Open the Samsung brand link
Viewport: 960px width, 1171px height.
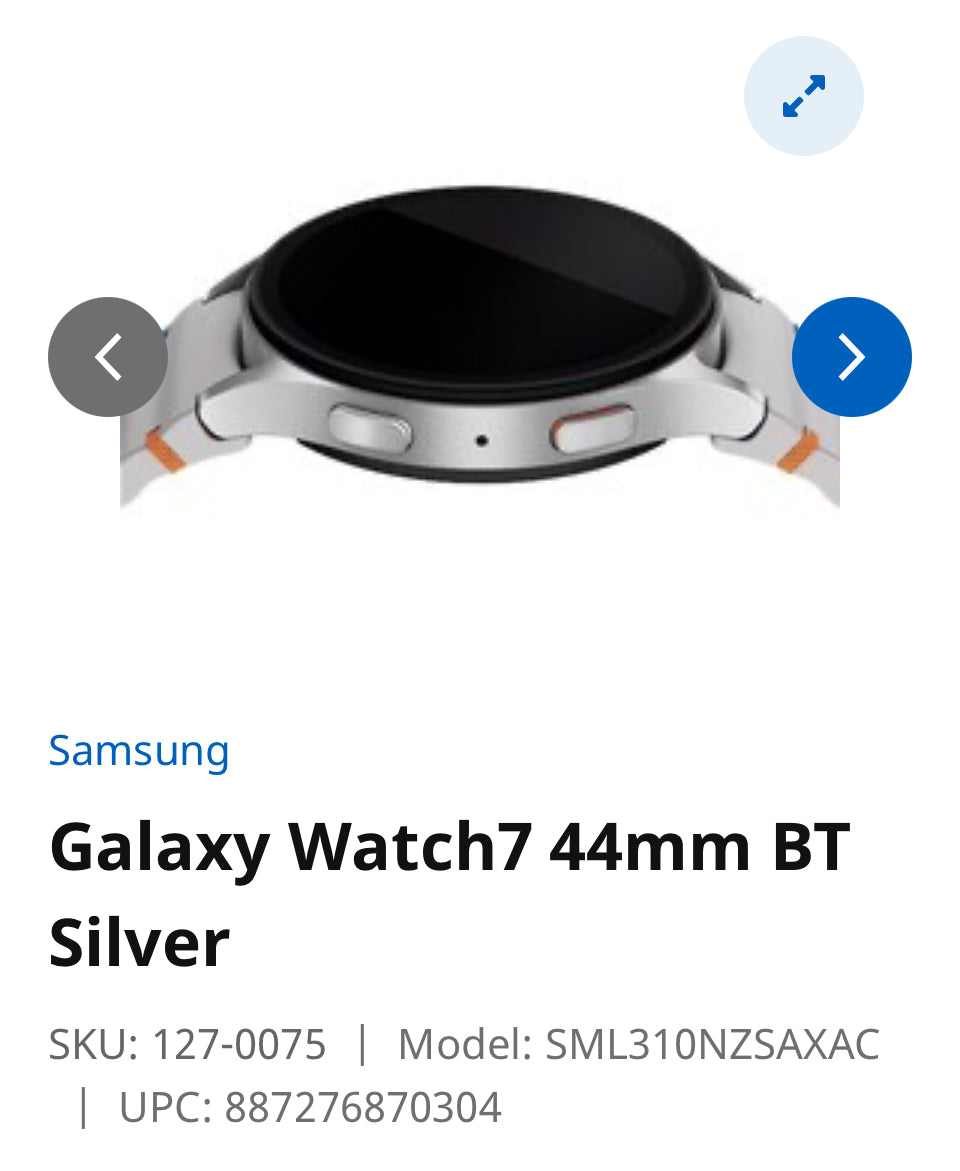(x=139, y=750)
